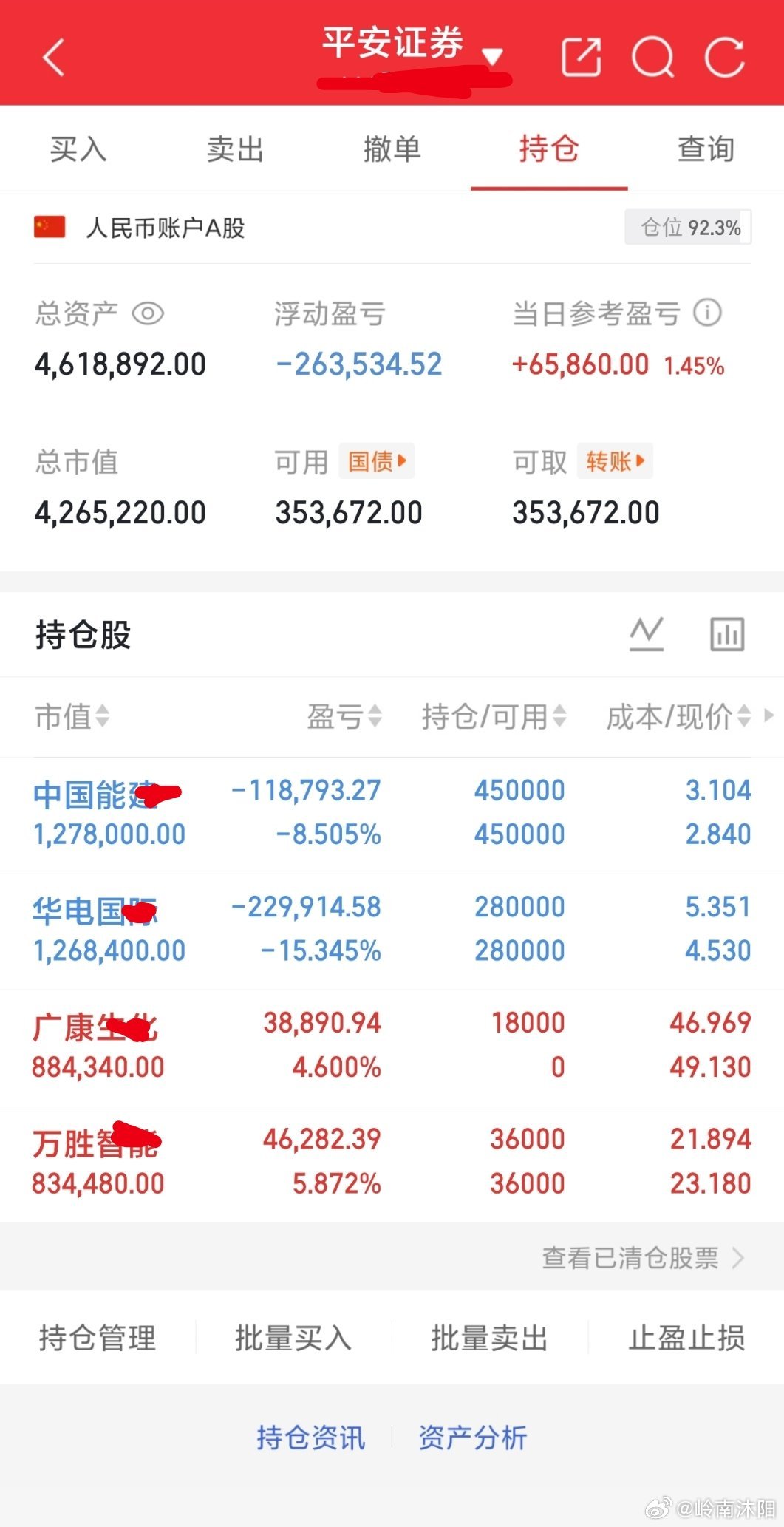Image resolution: width=784 pixels, height=1527 pixels.
Task: Open the account dropdown beside 平安证券
Action: click(x=494, y=56)
